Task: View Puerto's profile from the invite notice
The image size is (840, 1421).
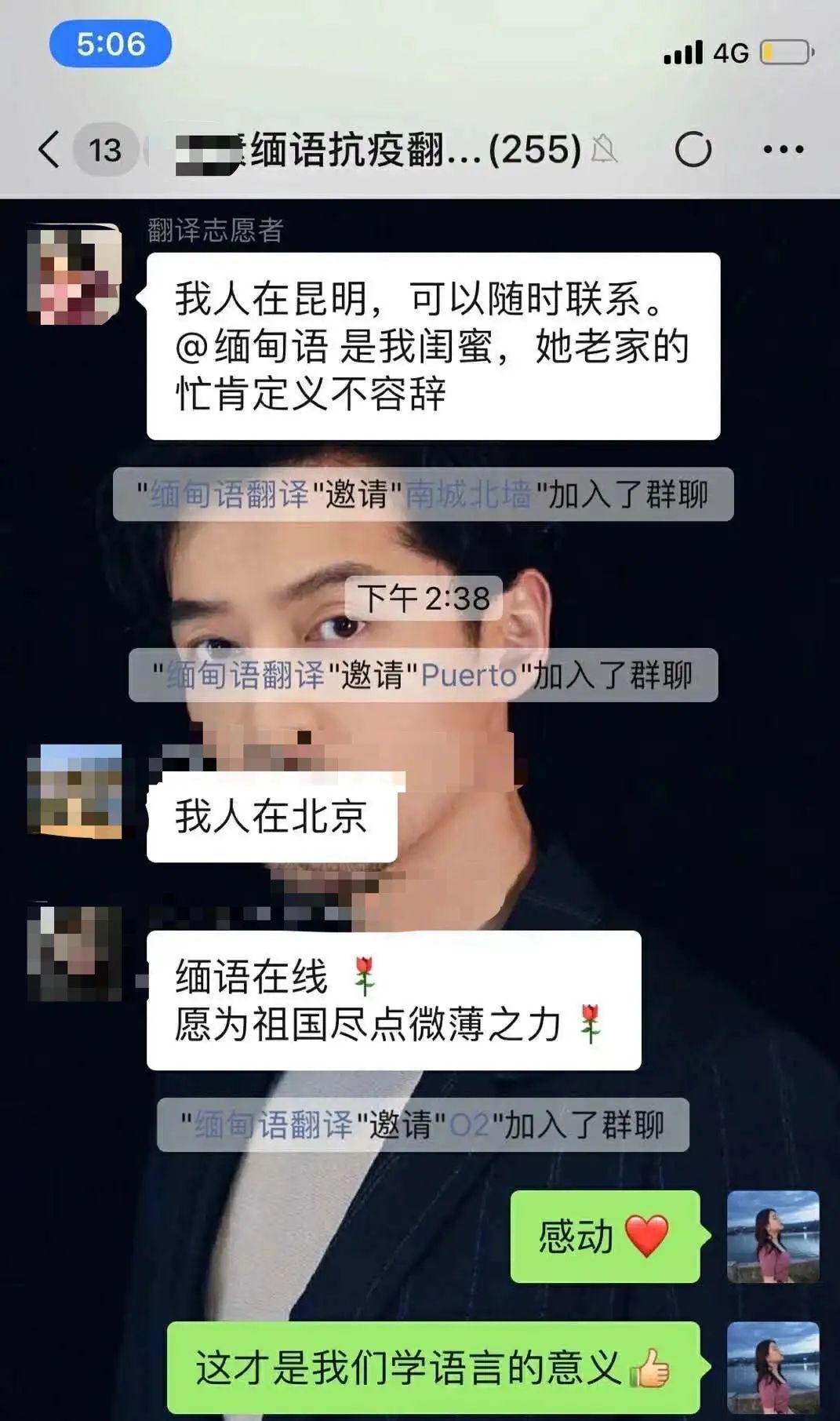Action: 469,675
